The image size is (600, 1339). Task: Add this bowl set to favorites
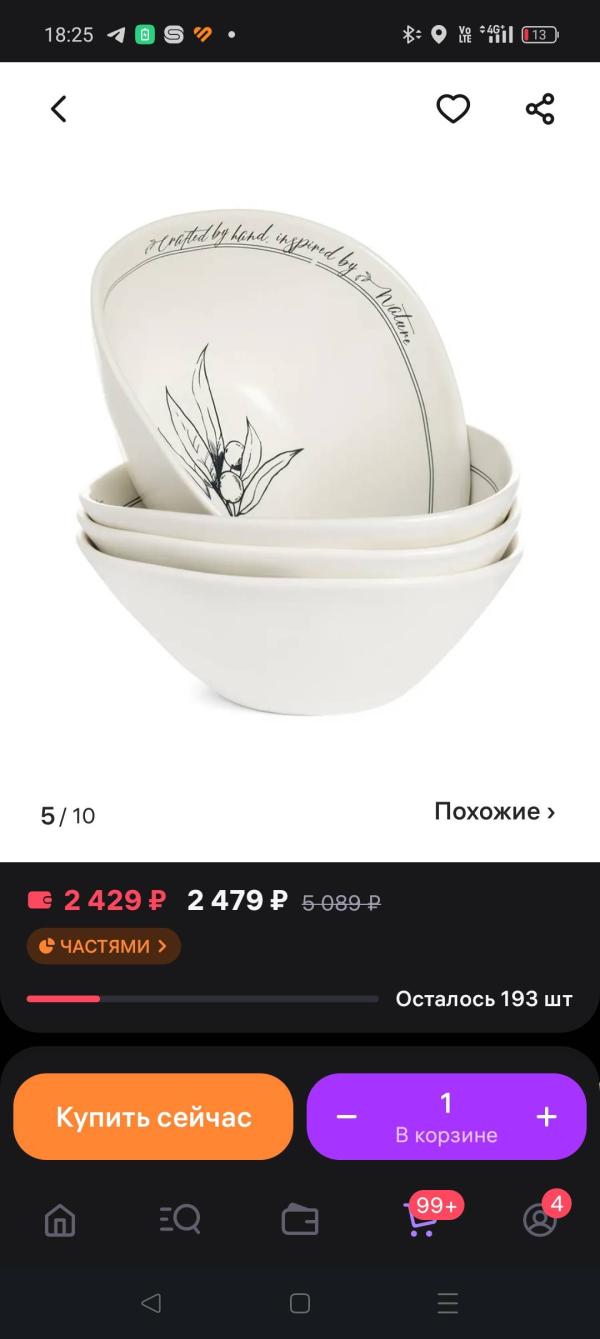[453, 109]
